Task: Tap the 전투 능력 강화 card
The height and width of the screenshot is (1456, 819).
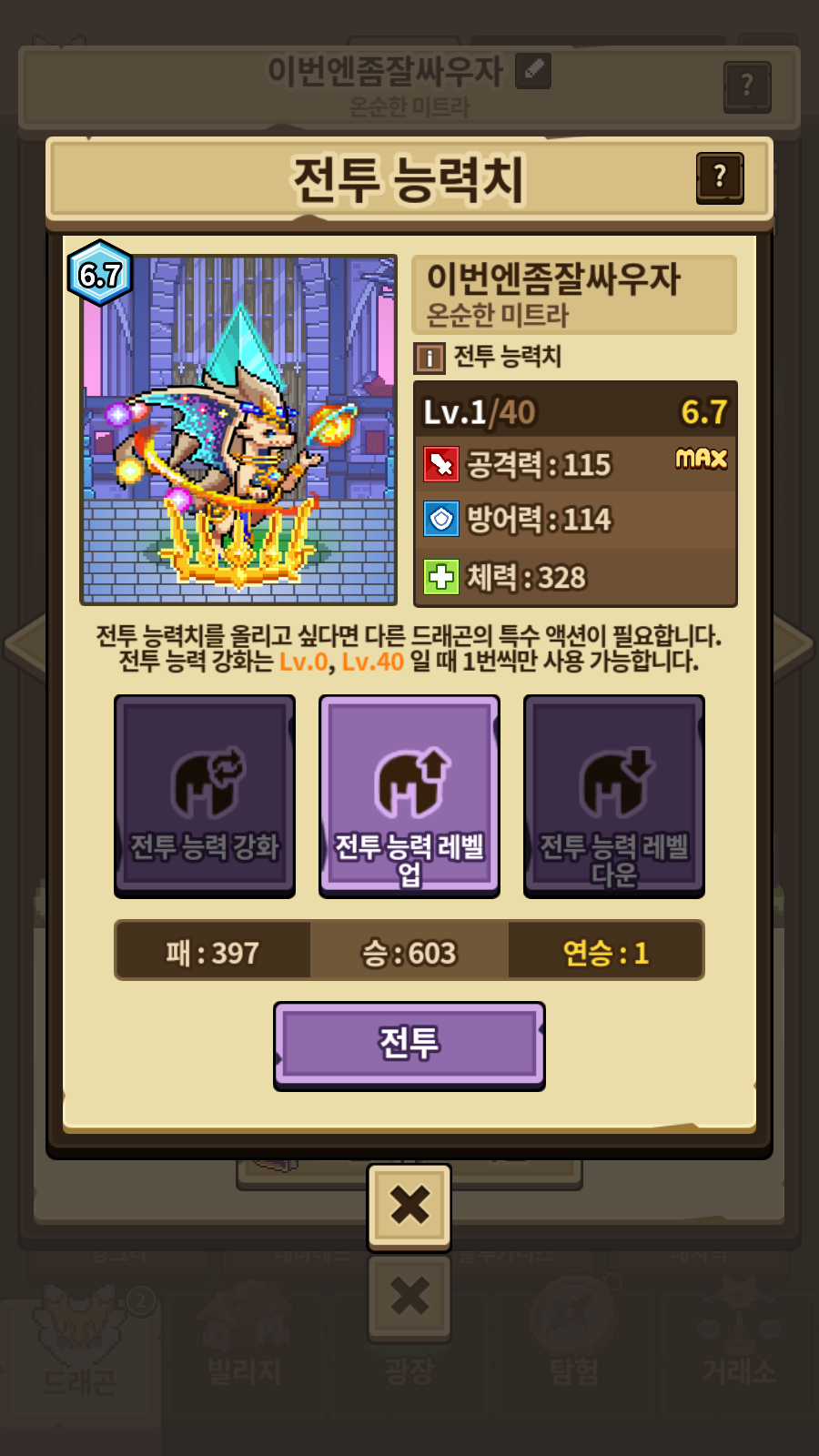Action: pyautogui.click(x=205, y=796)
